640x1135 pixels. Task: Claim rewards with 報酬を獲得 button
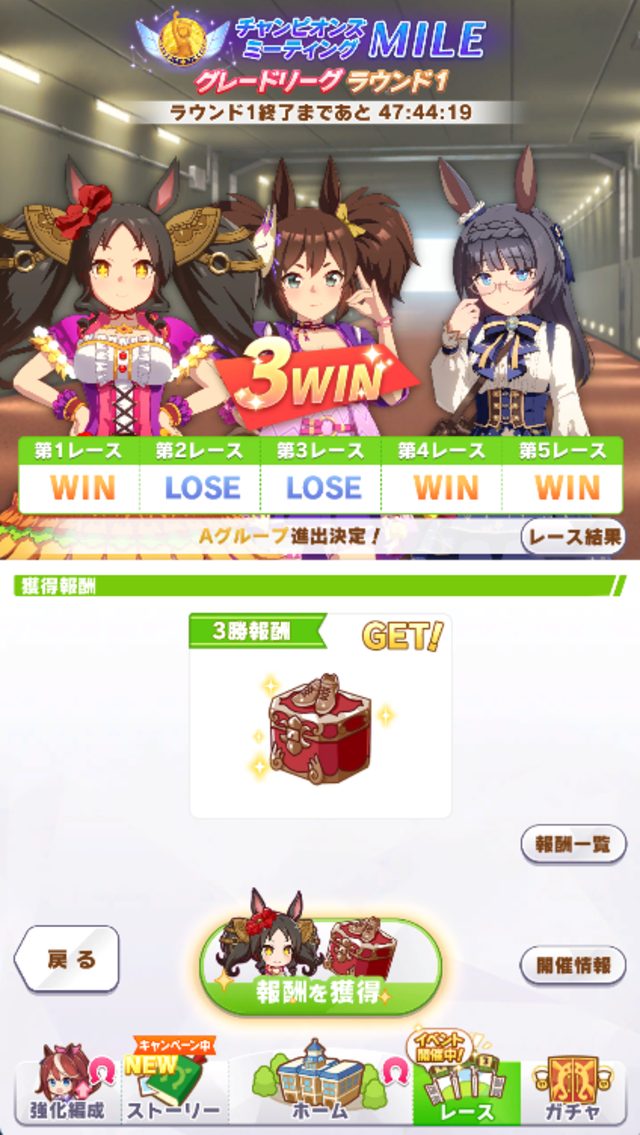[320, 967]
